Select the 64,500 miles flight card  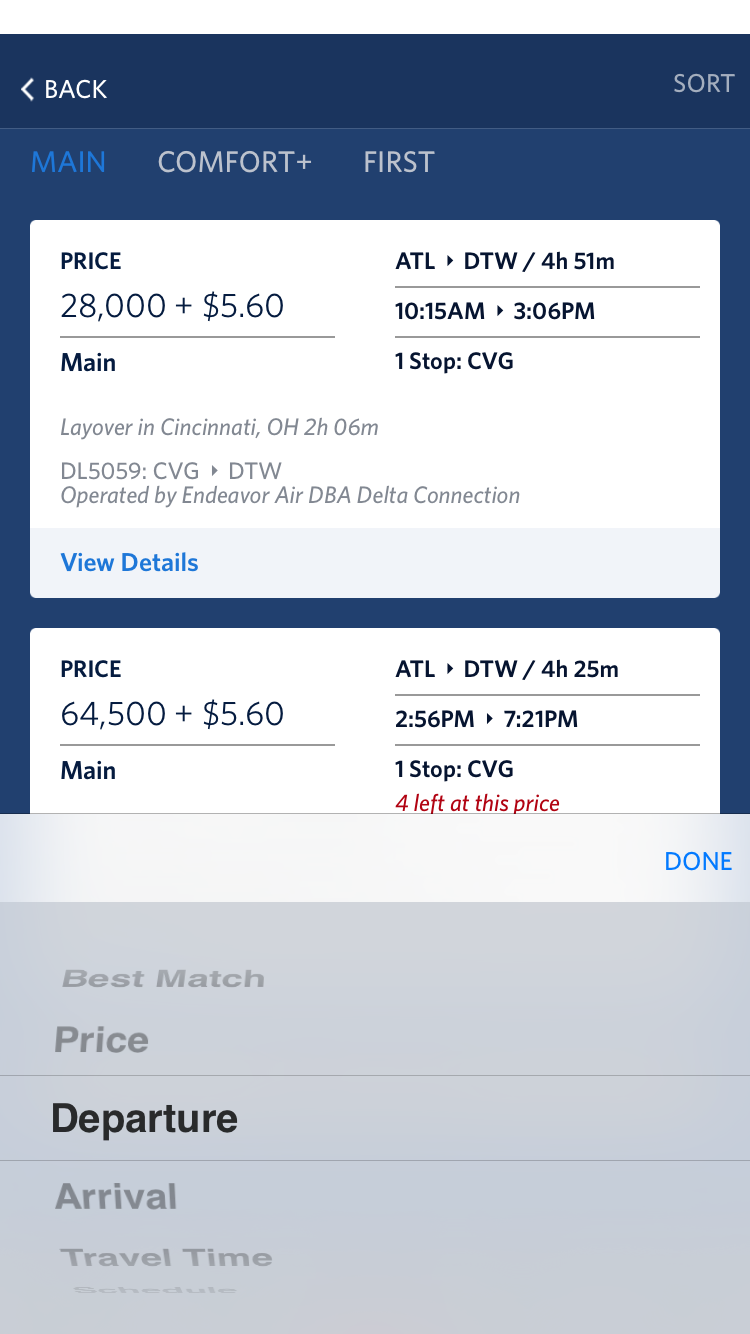click(x=374, y=720)
